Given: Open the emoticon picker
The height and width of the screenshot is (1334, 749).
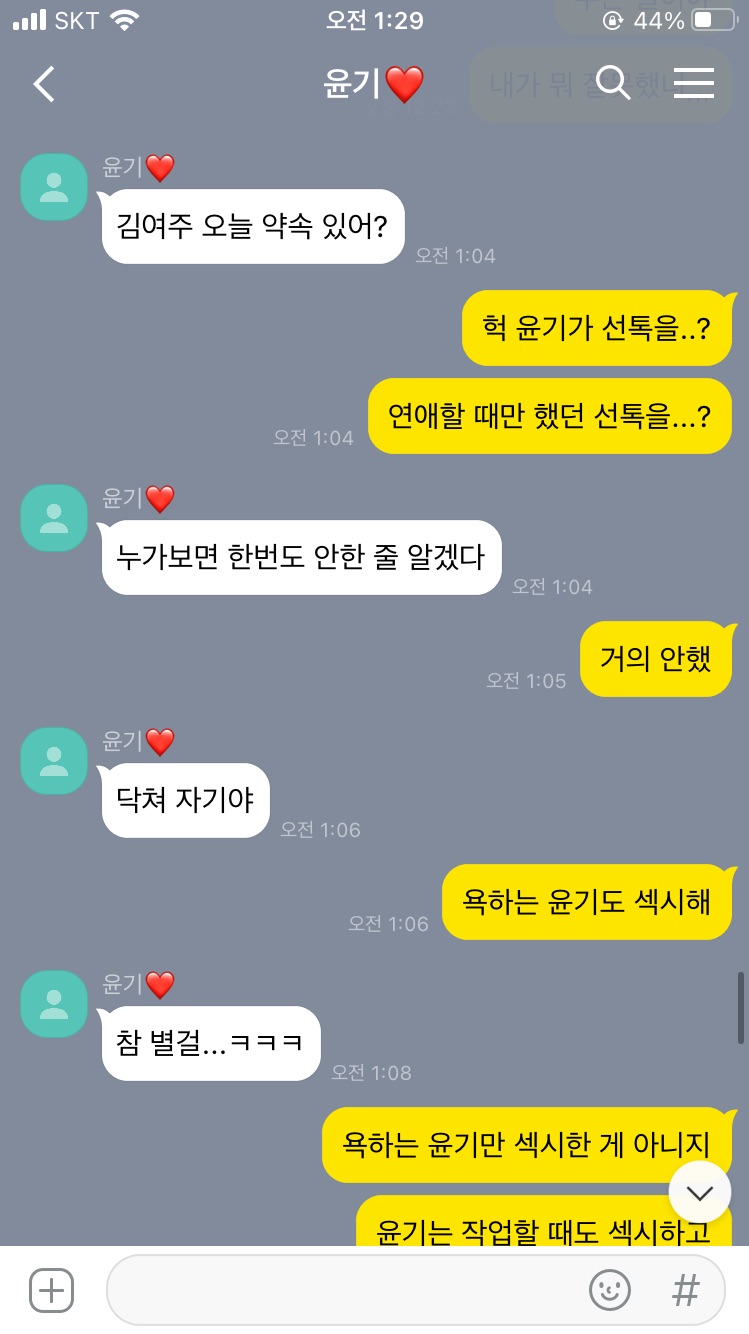Looking at the screenshot, I should [x=610, y=1290].
